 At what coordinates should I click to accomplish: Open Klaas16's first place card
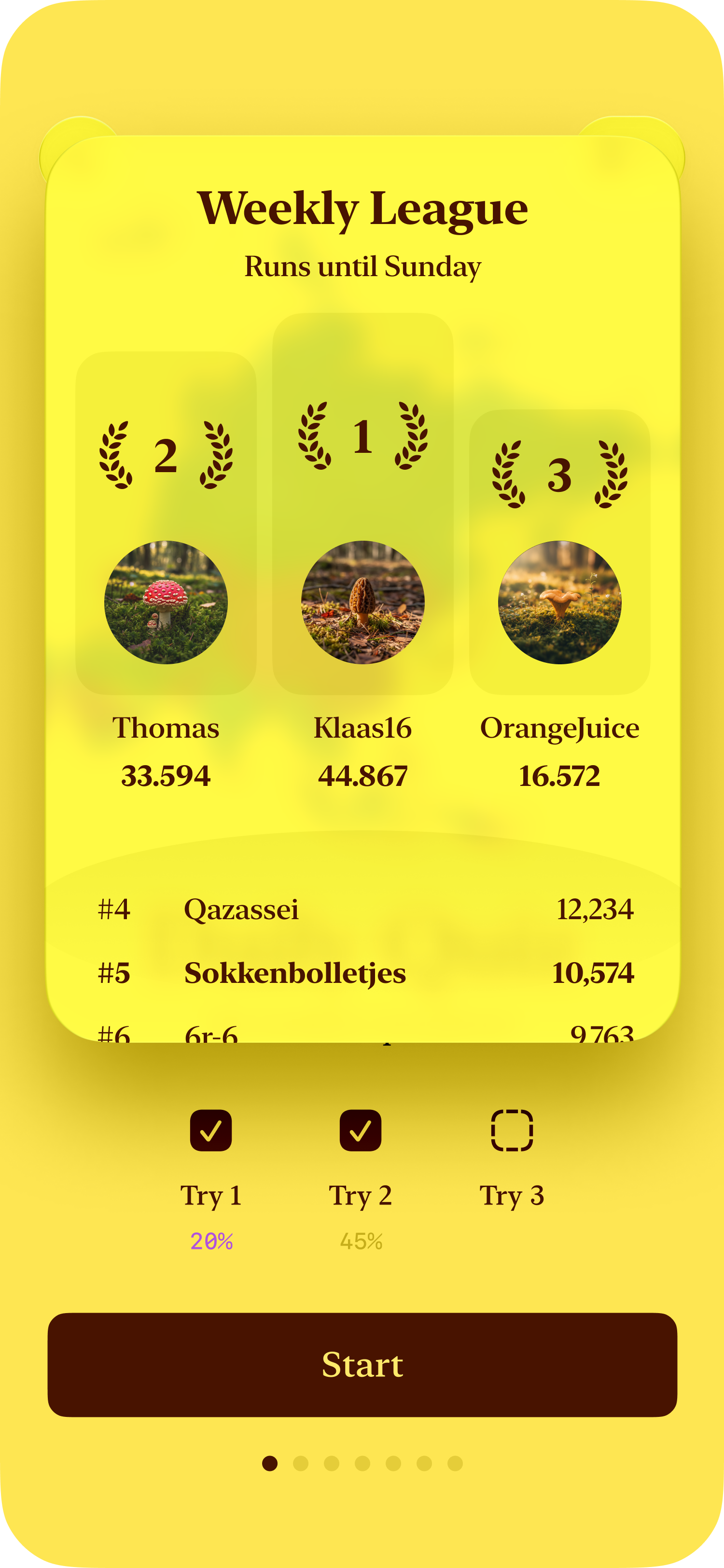point(362,504)
